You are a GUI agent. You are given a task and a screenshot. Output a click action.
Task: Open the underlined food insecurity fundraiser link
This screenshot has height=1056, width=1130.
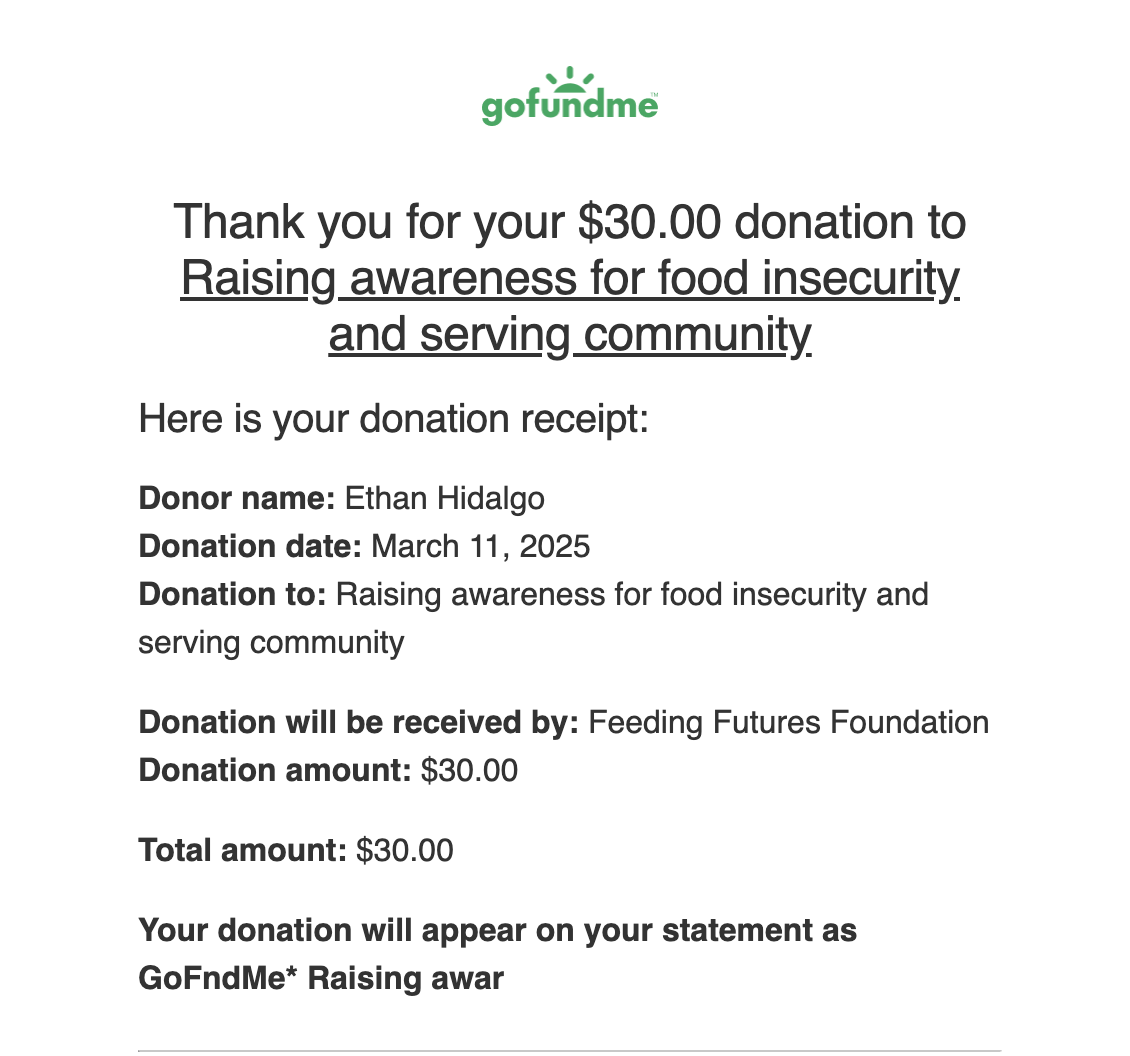(569, 280)
